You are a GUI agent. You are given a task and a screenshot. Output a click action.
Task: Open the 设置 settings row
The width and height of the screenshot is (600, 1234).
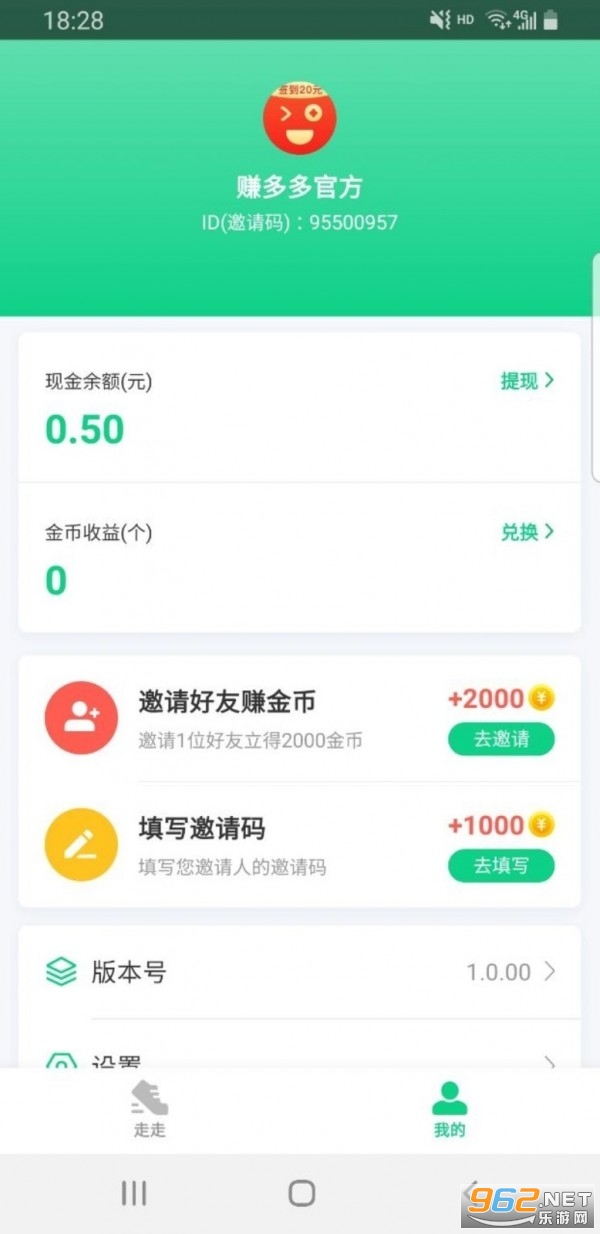point(300,1059)
